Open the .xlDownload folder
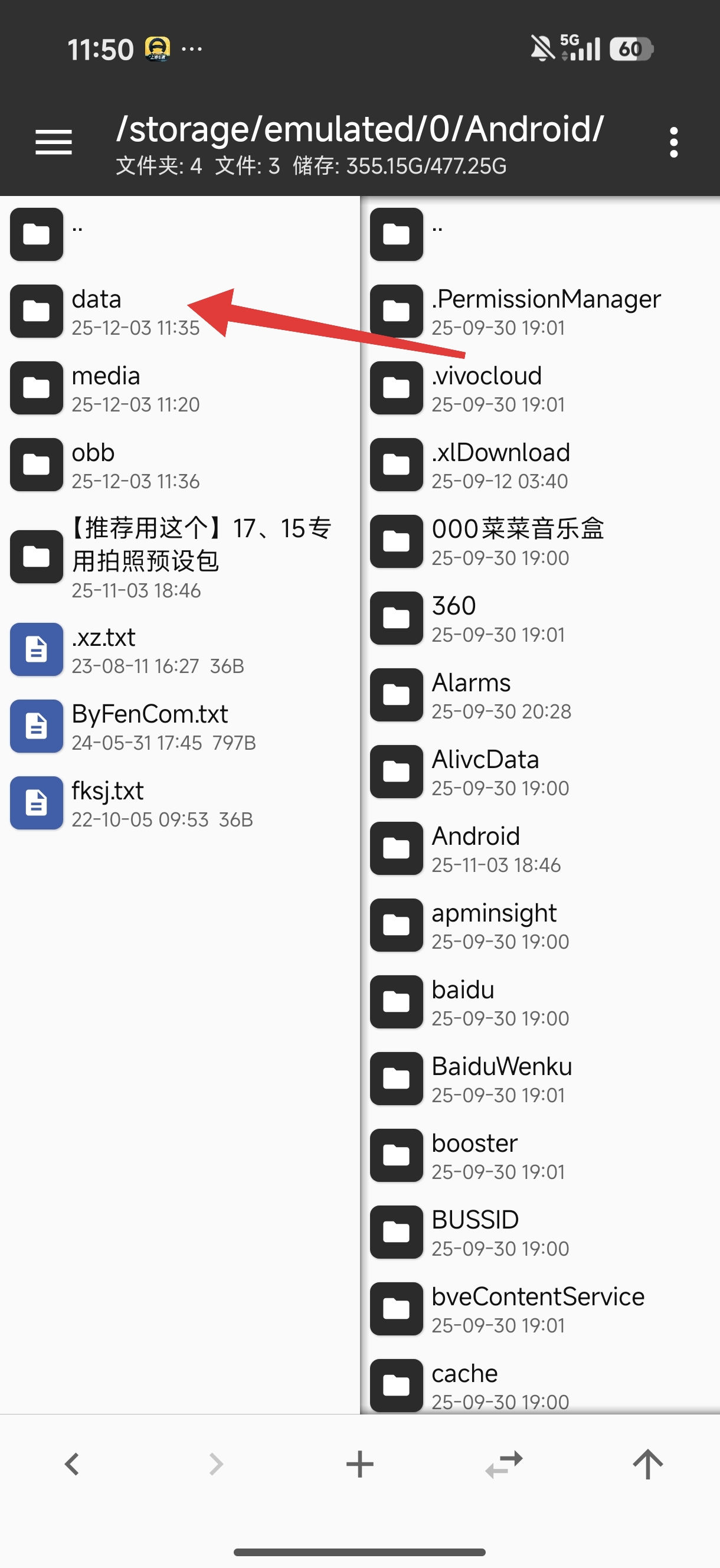The width and height of the screenshot is (720, 1568). click(x=500, y=465)
